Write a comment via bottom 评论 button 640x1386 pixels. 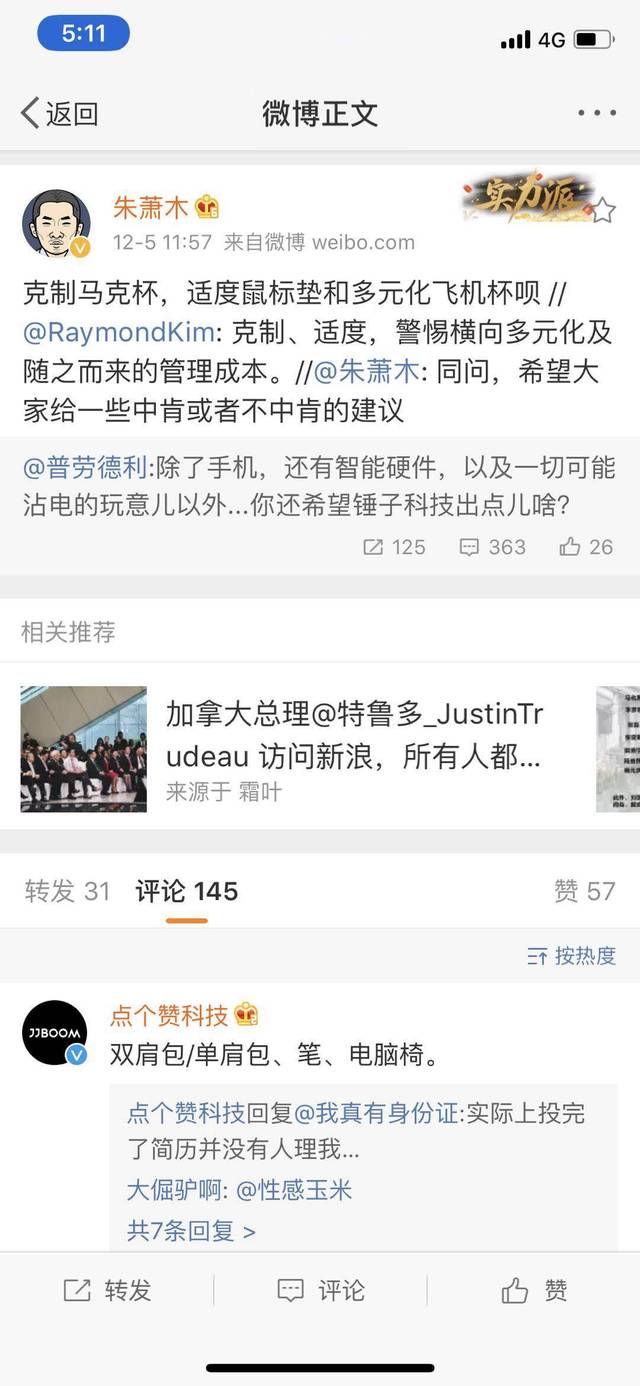(x=321, y=1290)
